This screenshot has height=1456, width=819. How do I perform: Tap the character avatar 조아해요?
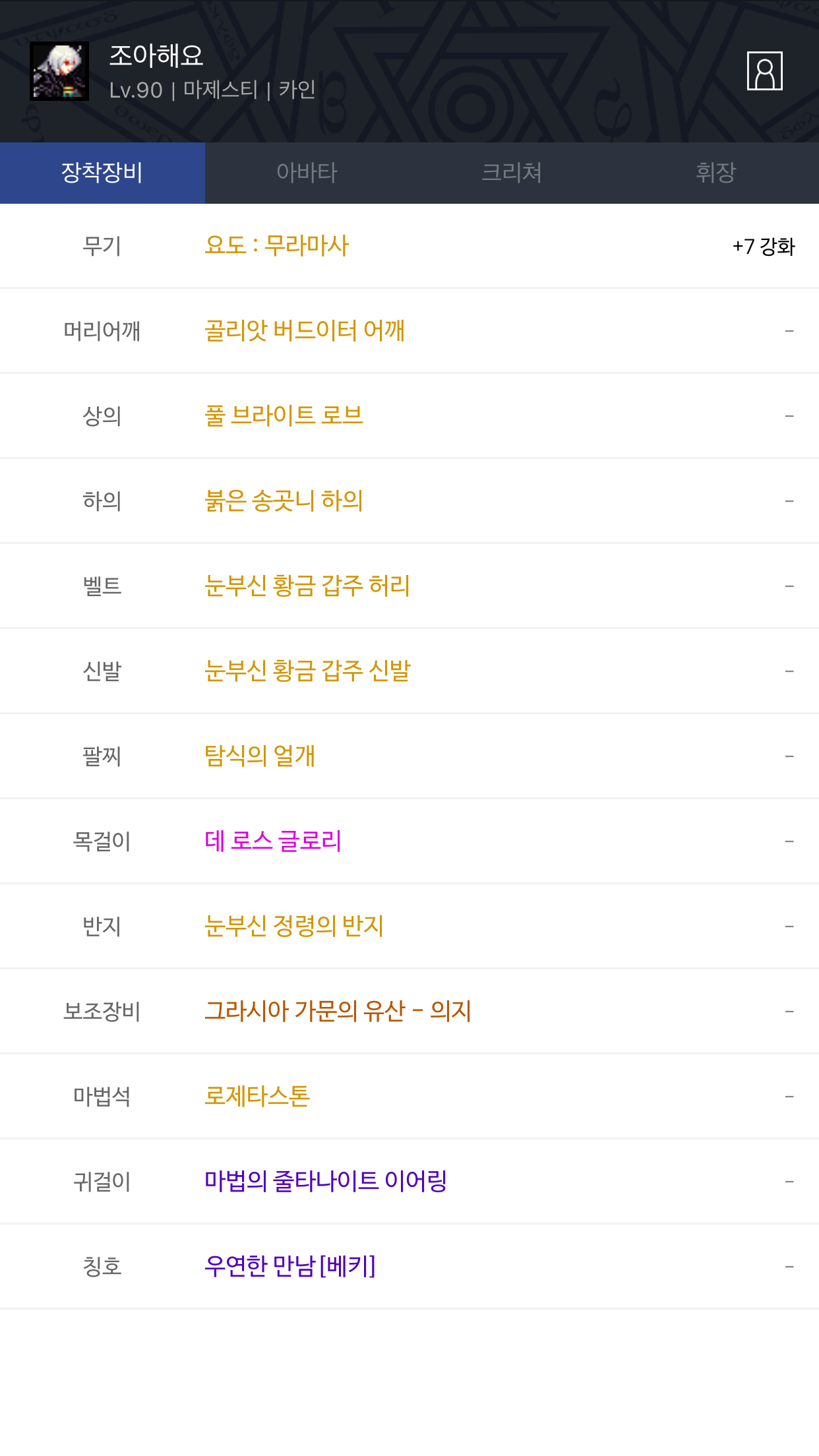(x=59, y=71)
